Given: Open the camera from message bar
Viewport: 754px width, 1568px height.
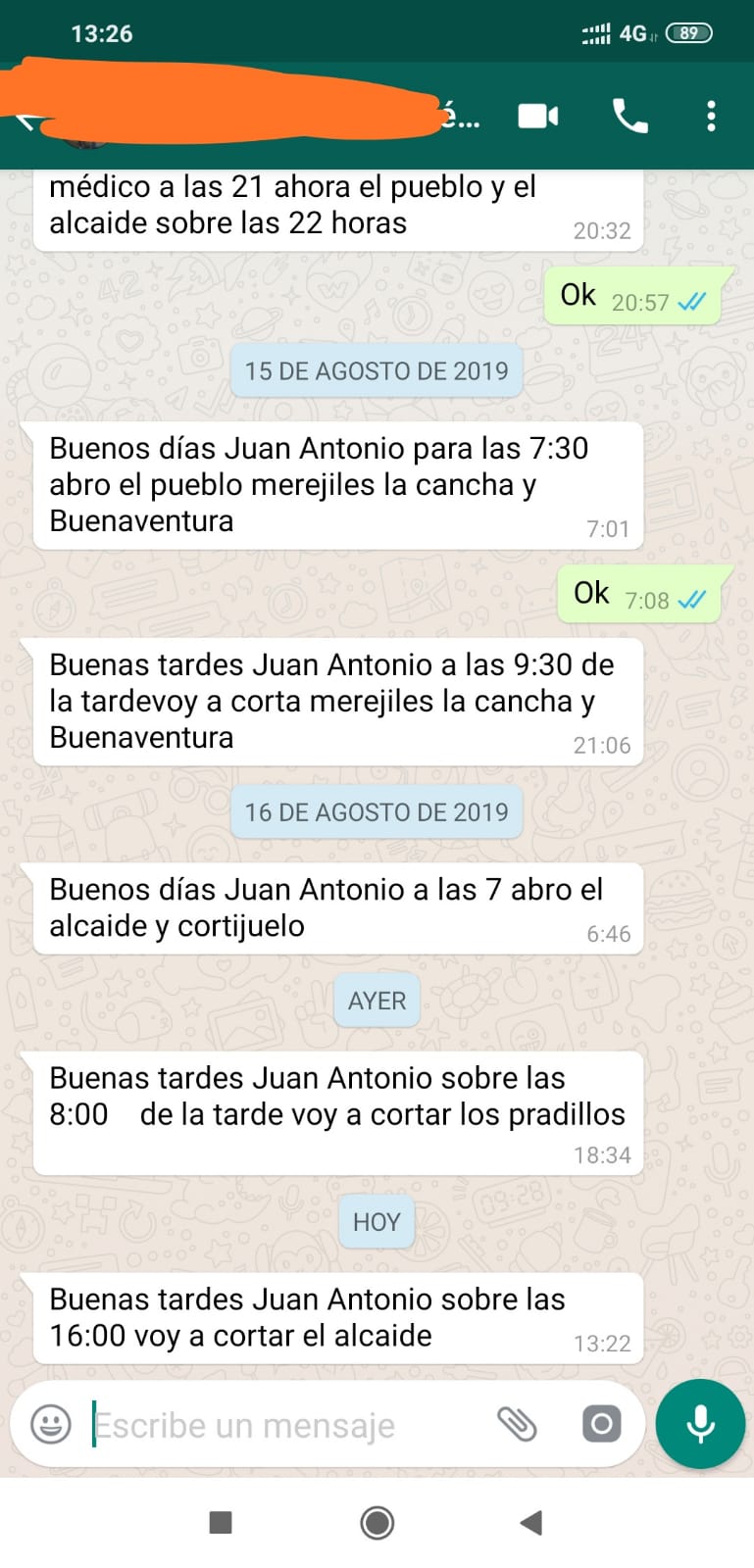Looking at the screenshot, I should tap(601, 1424).
